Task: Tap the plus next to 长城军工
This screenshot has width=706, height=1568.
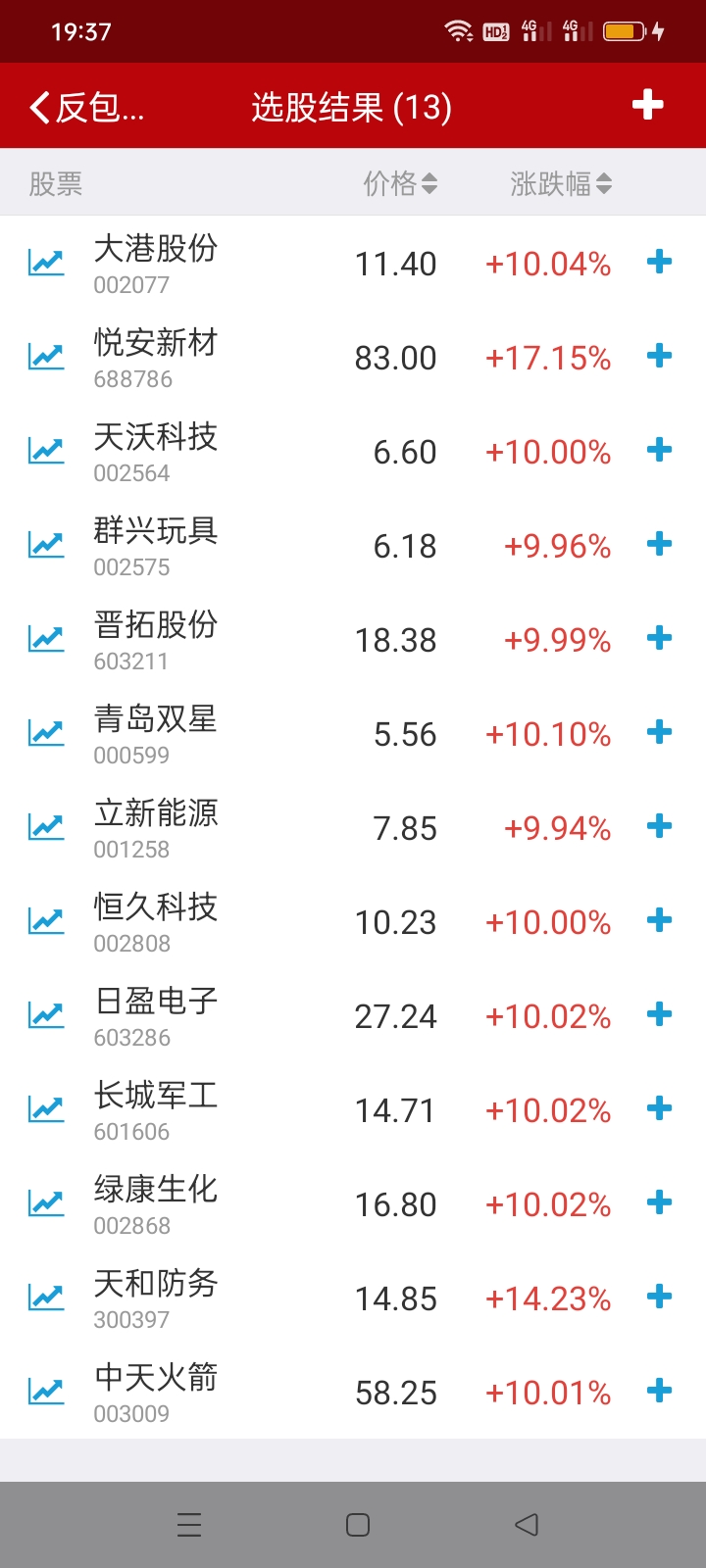Action: 659,1108
